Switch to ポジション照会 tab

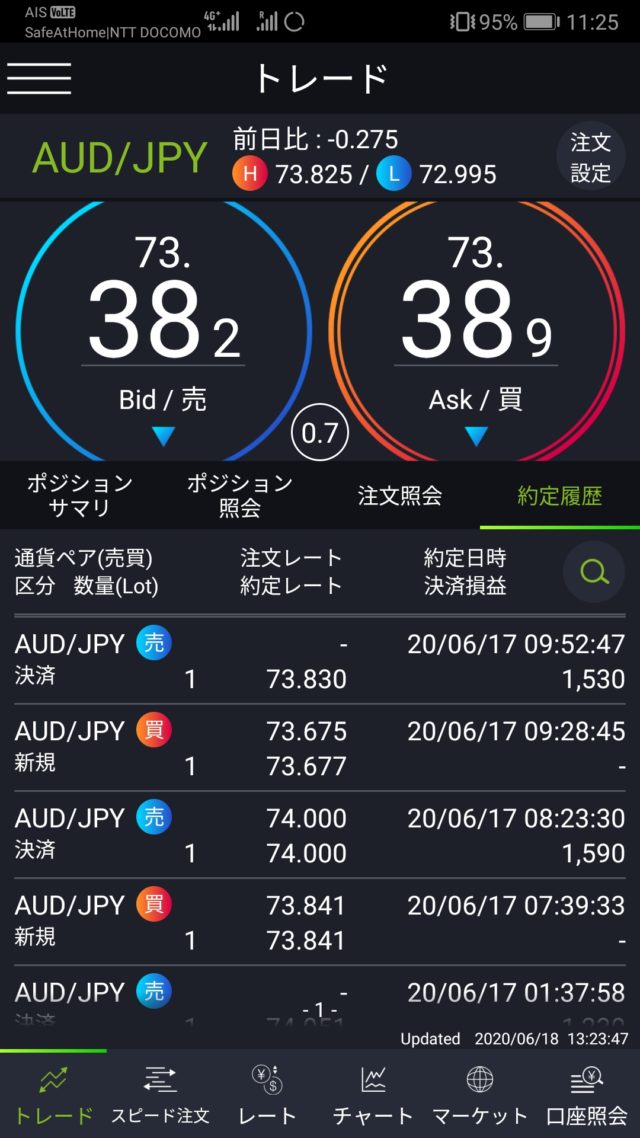240,495
